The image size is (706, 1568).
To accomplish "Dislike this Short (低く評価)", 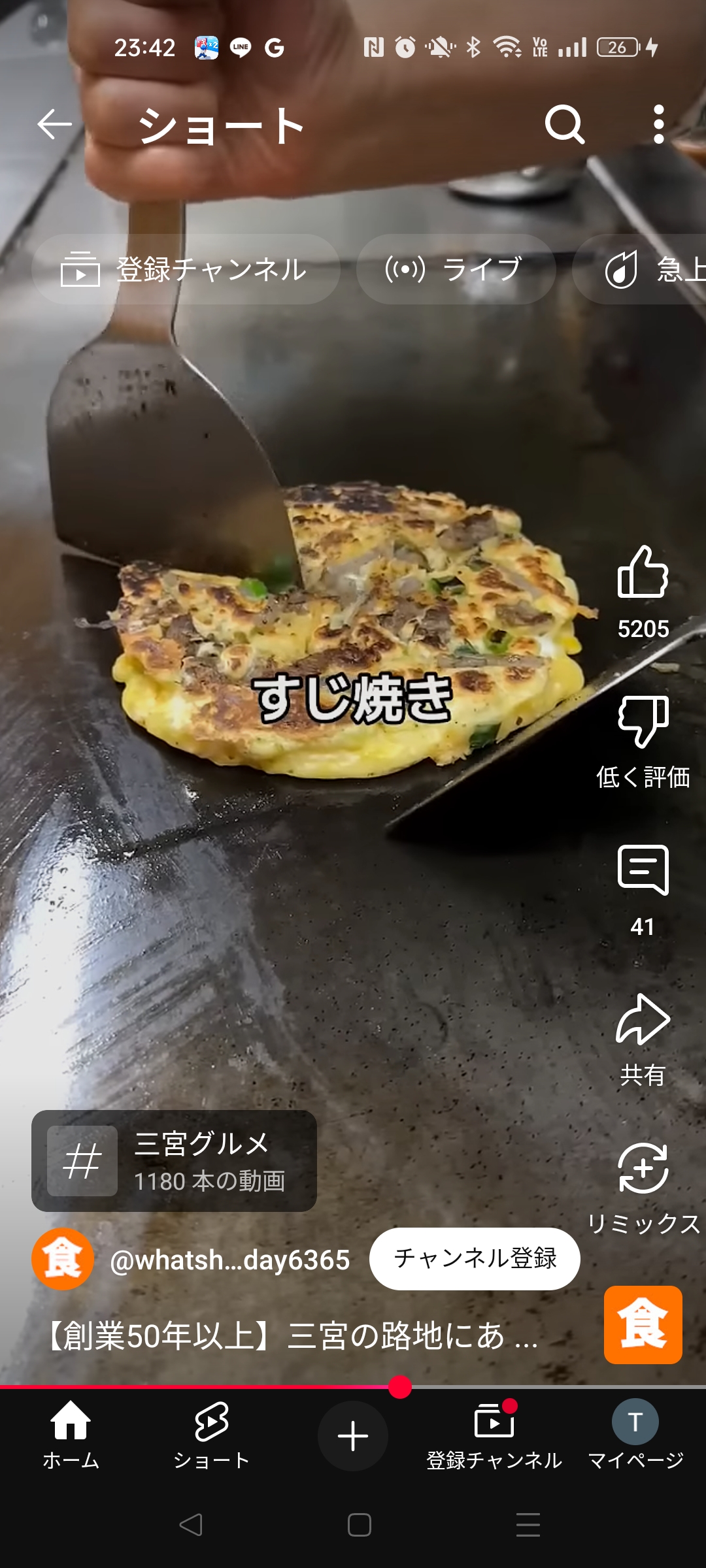I will (x=643, y=721).
